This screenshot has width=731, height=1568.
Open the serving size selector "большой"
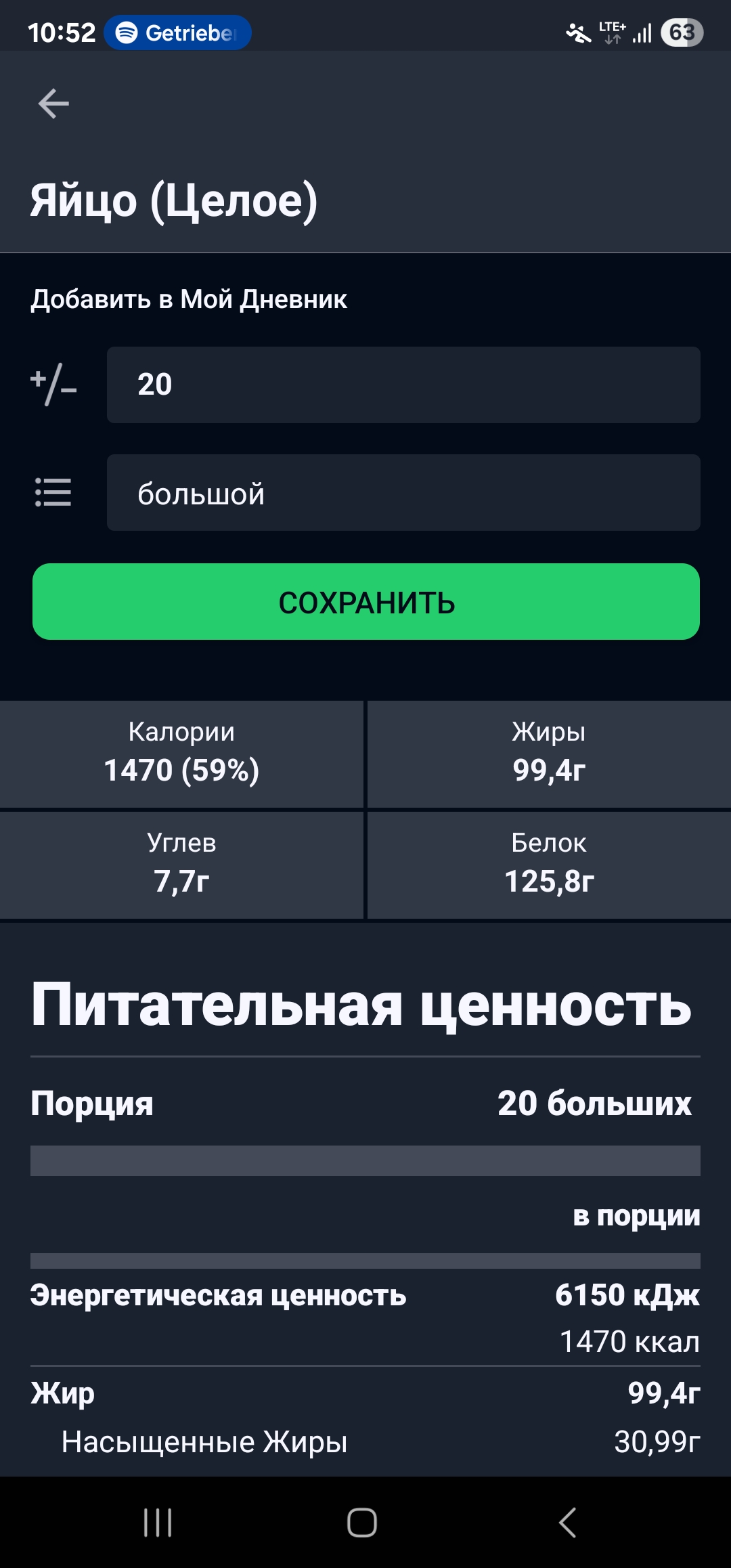403,493
